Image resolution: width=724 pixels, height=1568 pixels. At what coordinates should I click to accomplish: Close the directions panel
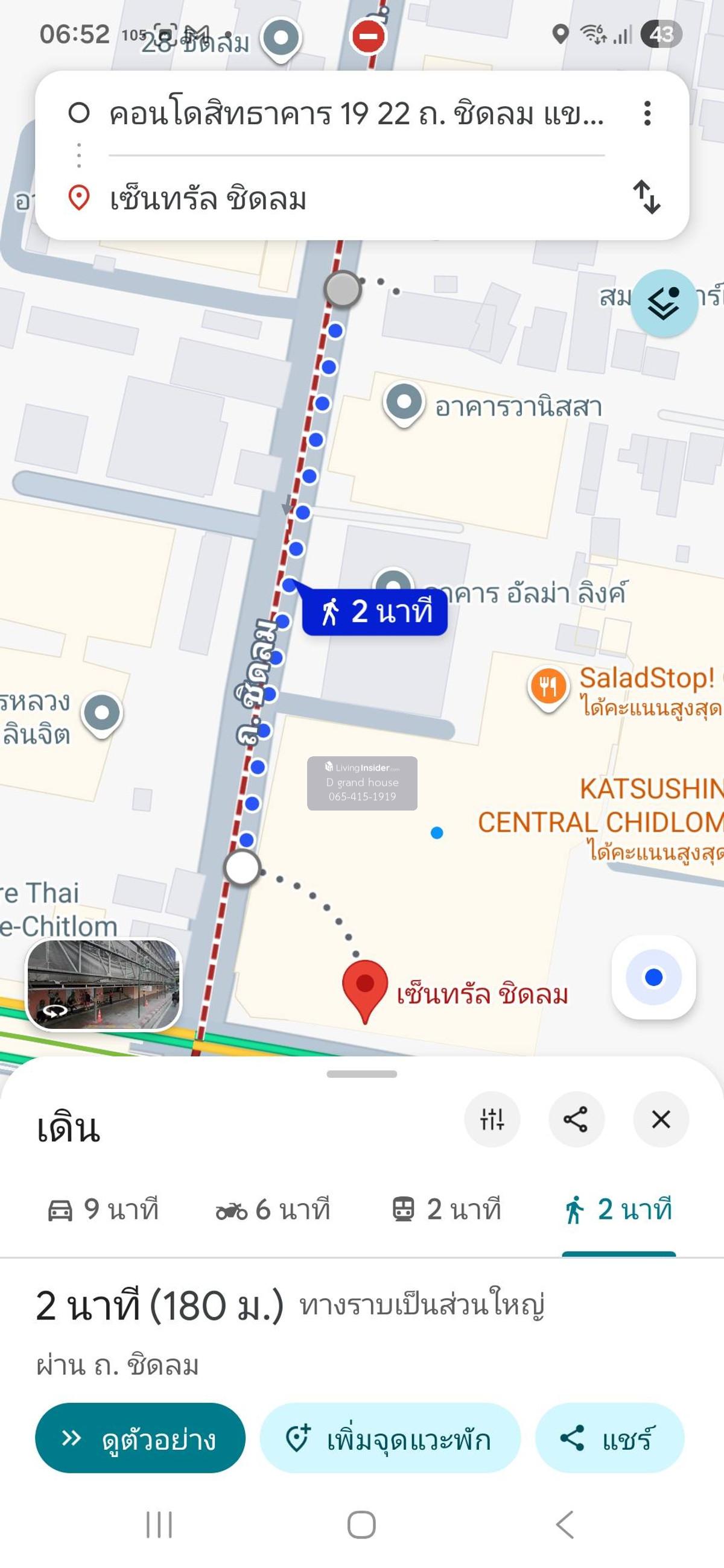(x=661, y=1119)
